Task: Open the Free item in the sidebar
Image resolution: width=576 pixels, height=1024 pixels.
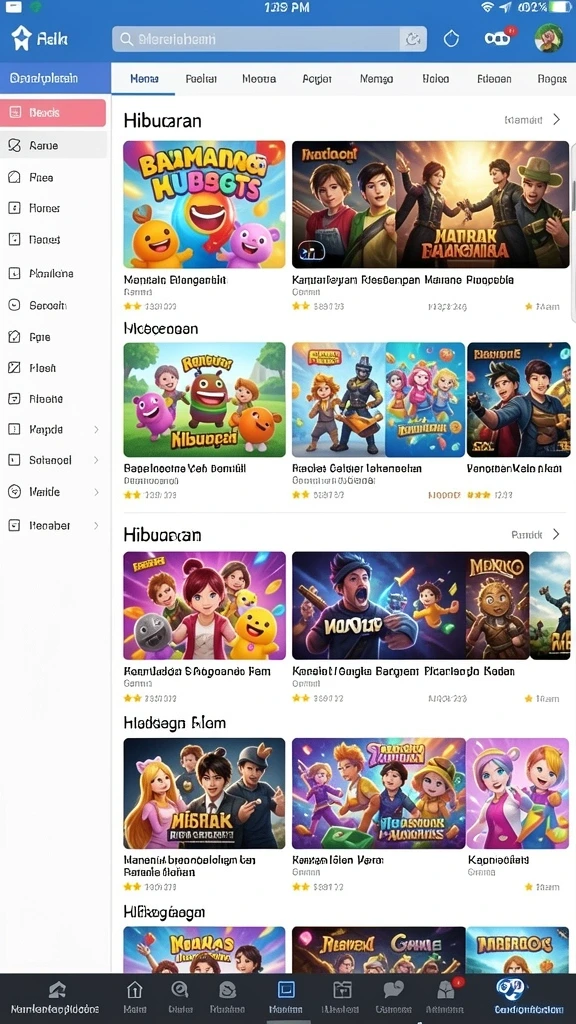Action: [x=53, y=177]
